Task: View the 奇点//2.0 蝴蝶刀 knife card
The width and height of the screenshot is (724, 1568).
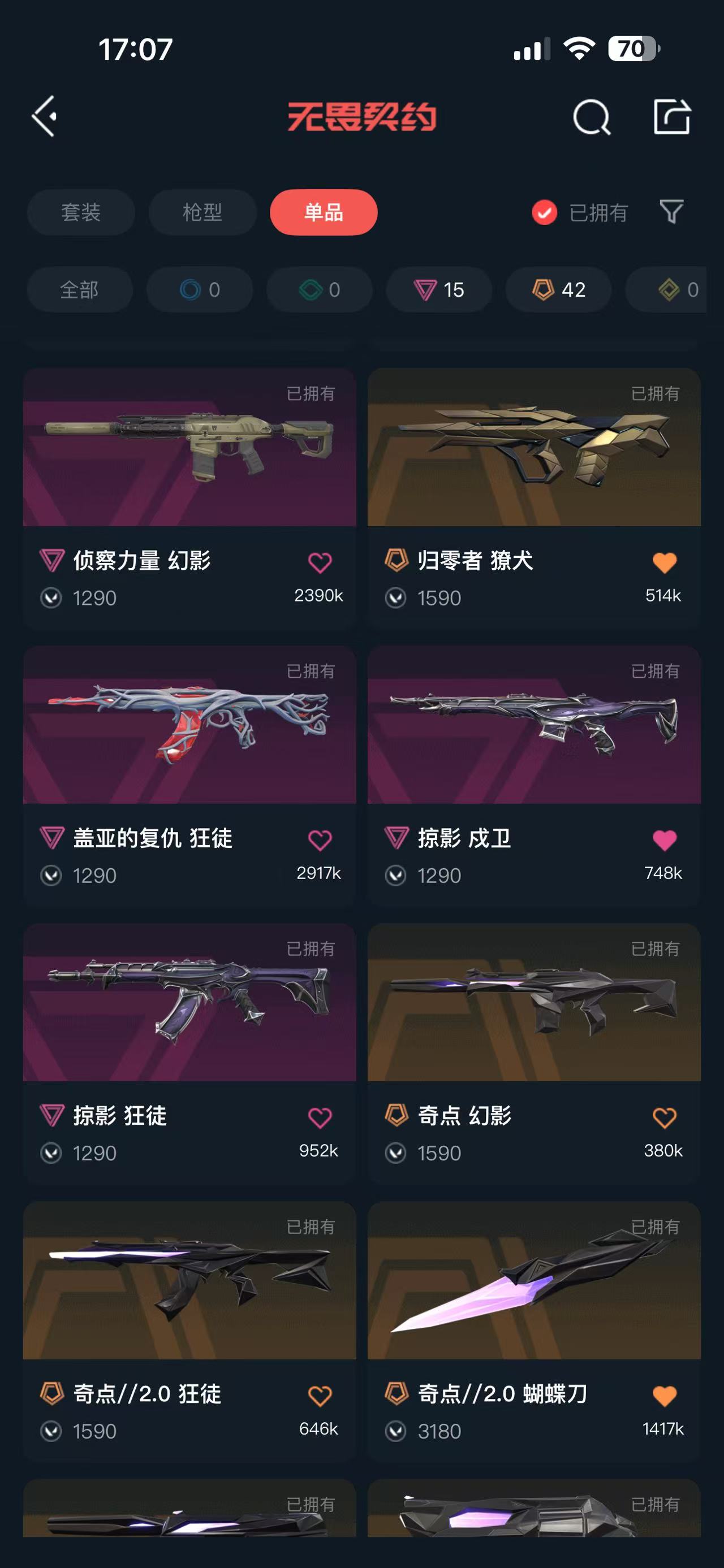Action: coord(534,1281)
